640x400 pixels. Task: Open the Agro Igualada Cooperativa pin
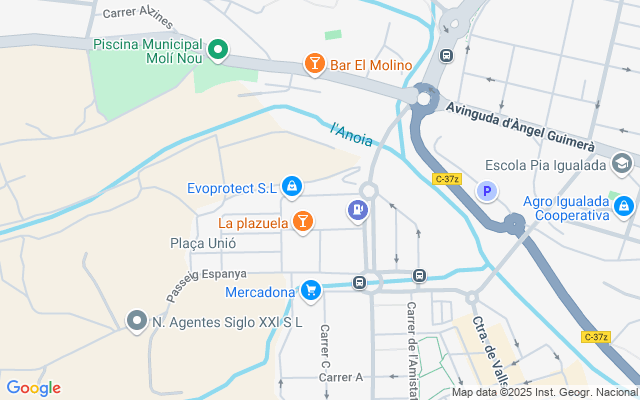tap(624, 206)
